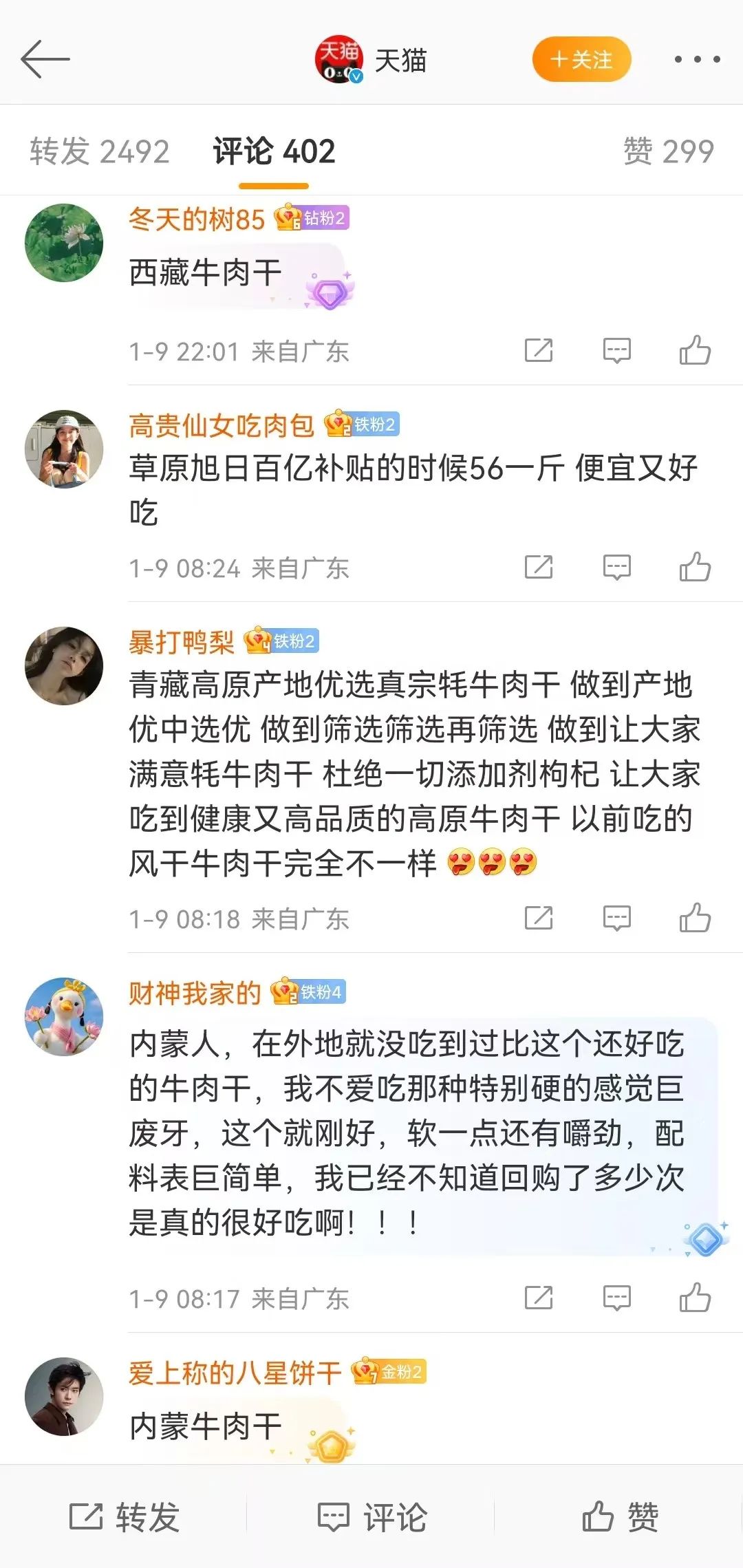Like 冬天的树85's comment

pos(694,350)
